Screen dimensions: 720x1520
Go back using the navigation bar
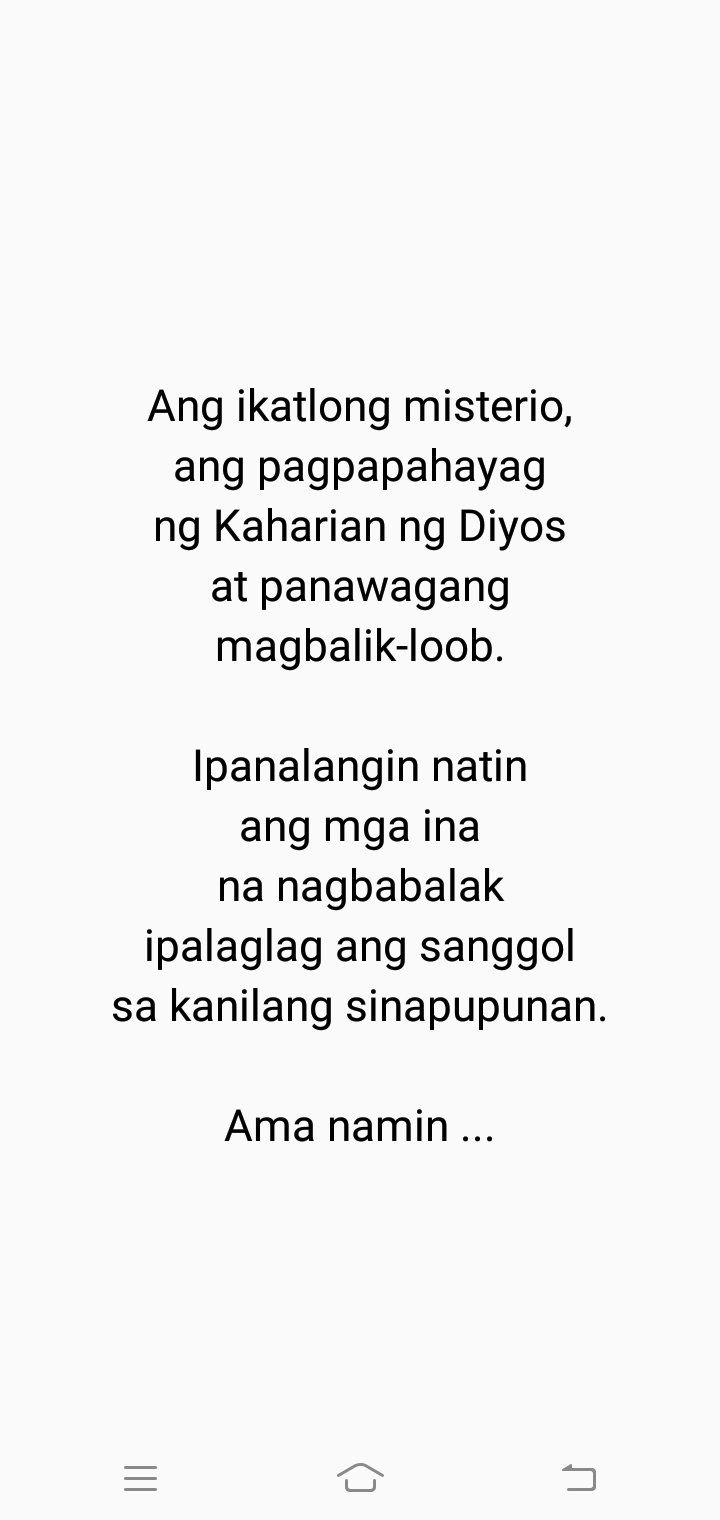point(579,1477)
